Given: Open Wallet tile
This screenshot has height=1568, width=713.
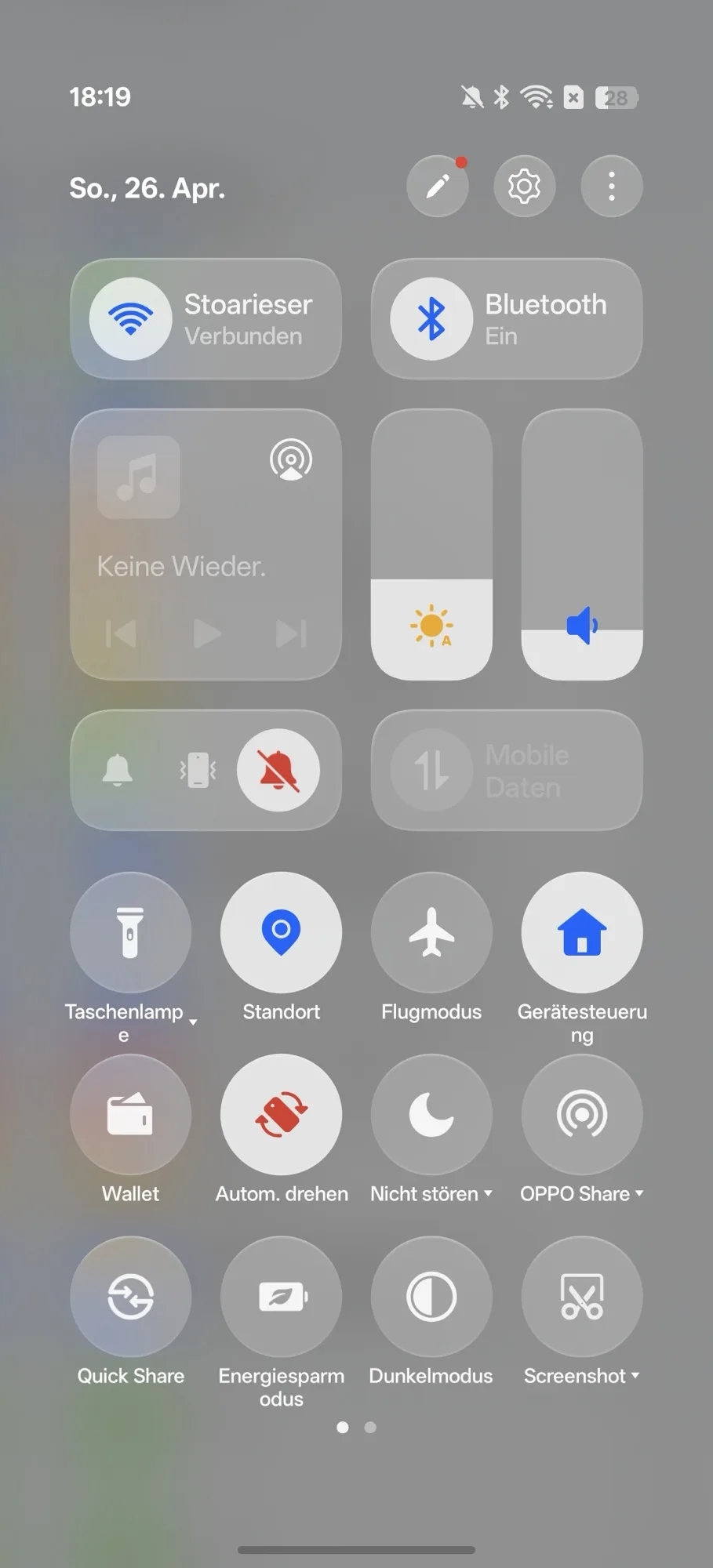Looking at the screenshot, I should [130, 1114].
